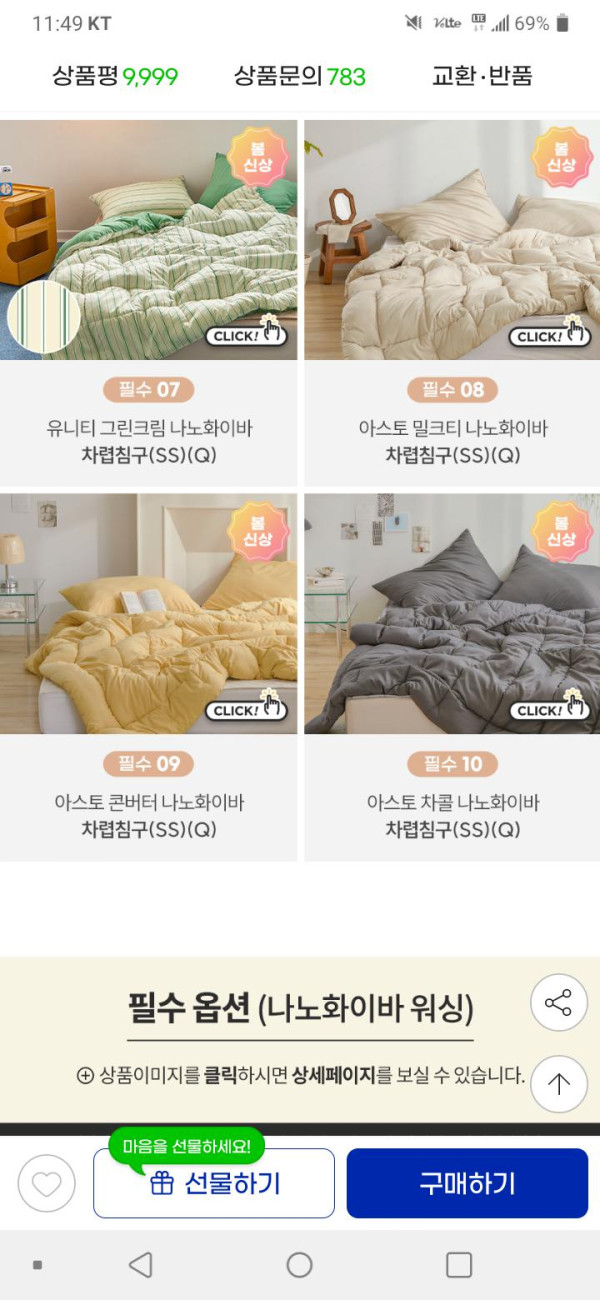Viewport: 600px width, 1300px height.
Task: Switch to the 상품문의 tab
Action: [x=300, y=76]
